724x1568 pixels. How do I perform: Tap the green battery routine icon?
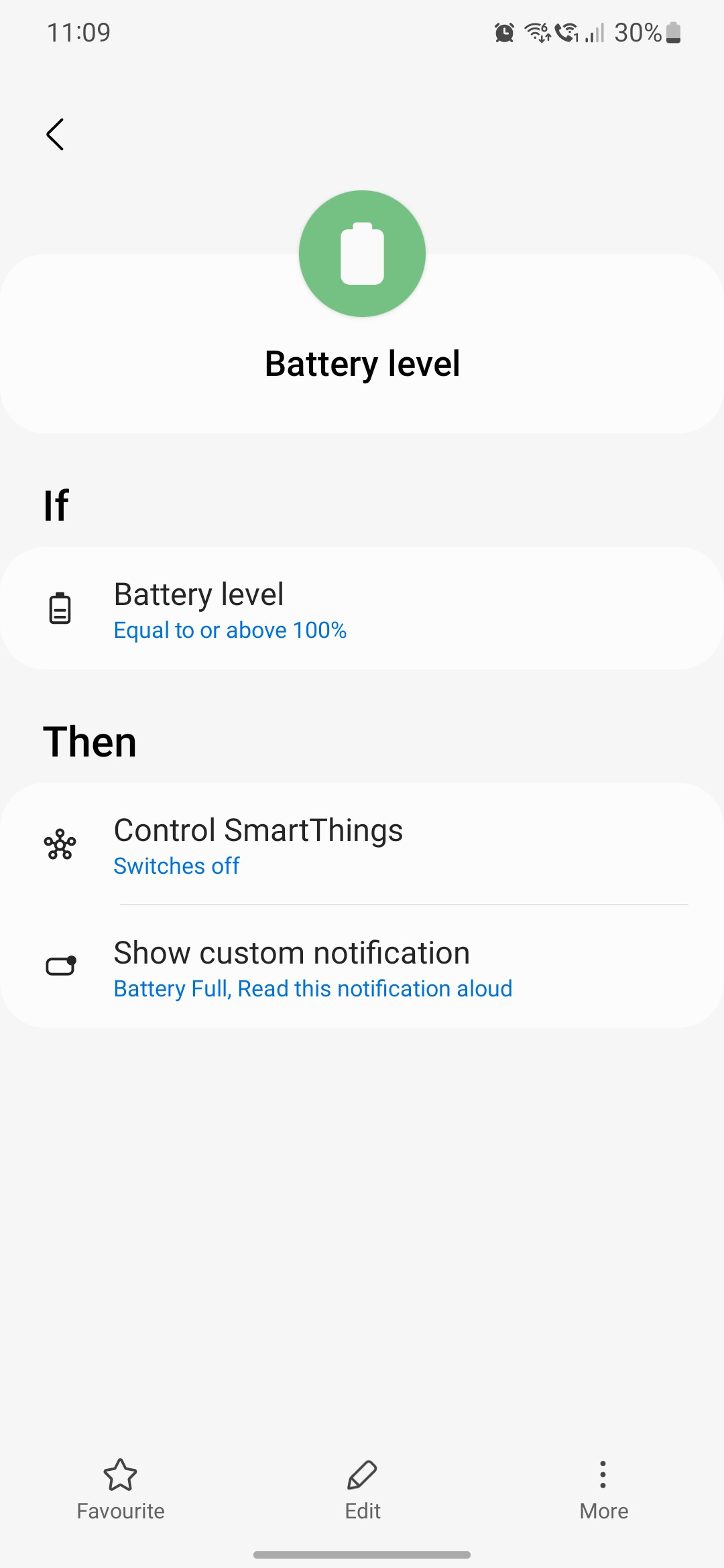point(362,253)
